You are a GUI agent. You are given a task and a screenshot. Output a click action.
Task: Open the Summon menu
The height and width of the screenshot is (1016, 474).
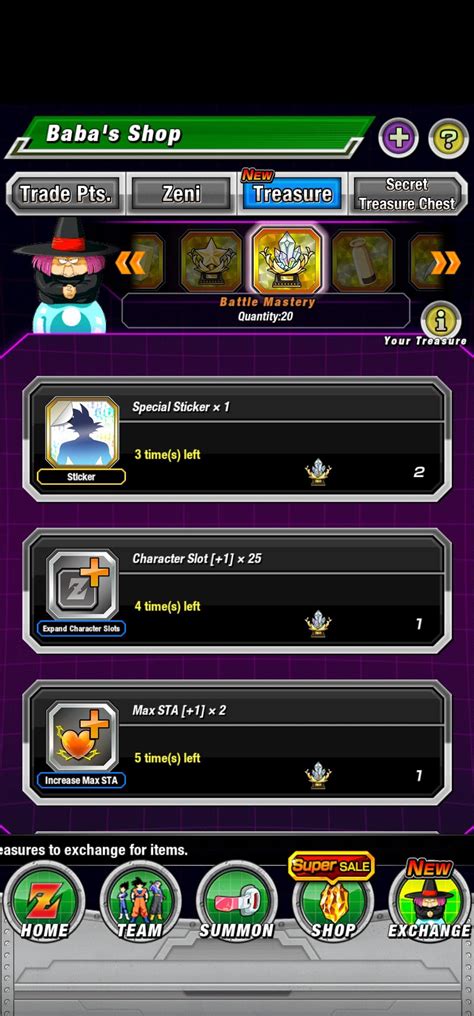[237, 902]
